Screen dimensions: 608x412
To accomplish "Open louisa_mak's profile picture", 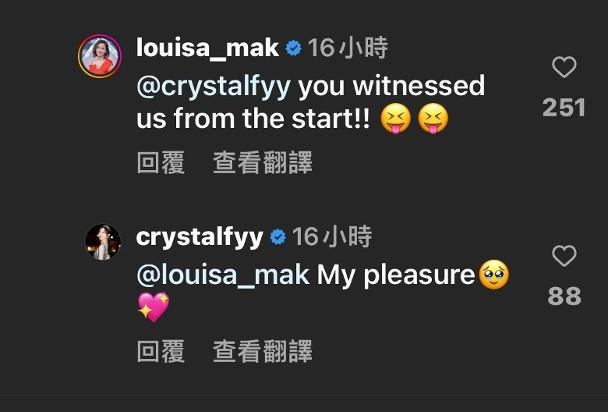I will pos(100,56).
